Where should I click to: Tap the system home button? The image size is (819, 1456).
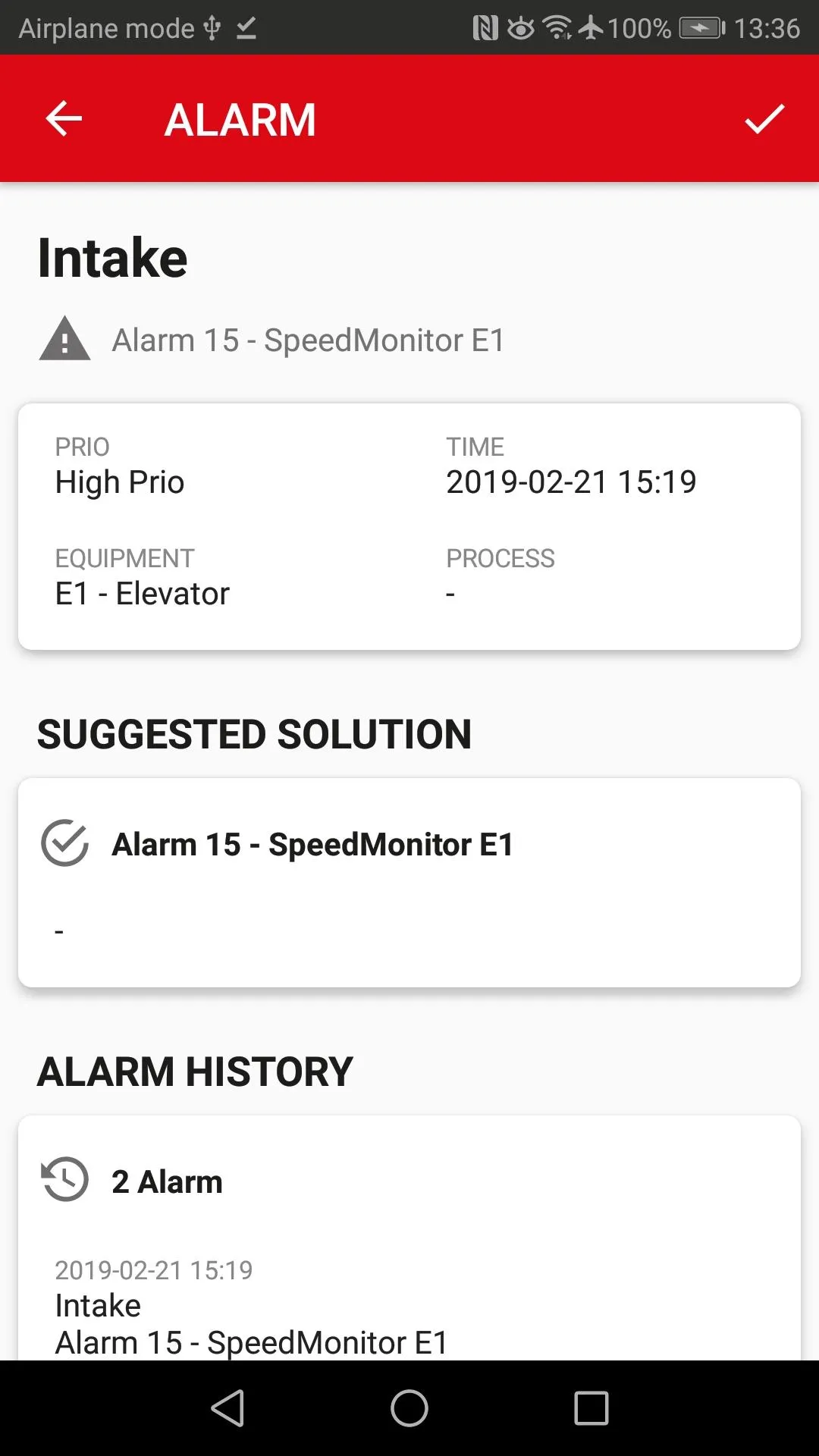click(x=409, y=1408)
